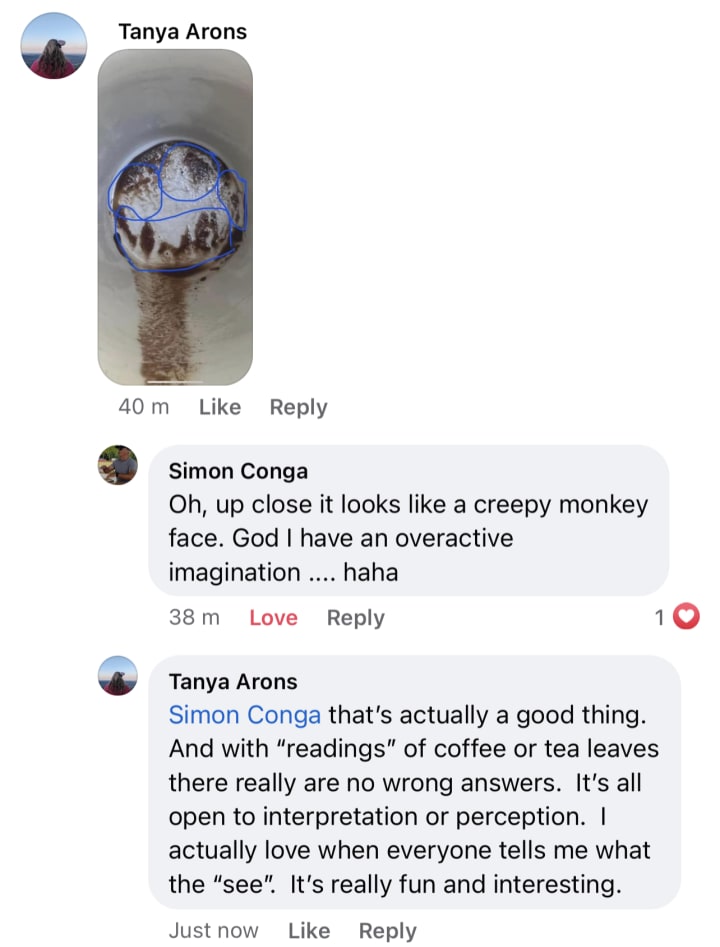This screenshot has width=720, height=947.
Task: Open Tanya Arons' large profile picture at top
Action: (54, 46)
